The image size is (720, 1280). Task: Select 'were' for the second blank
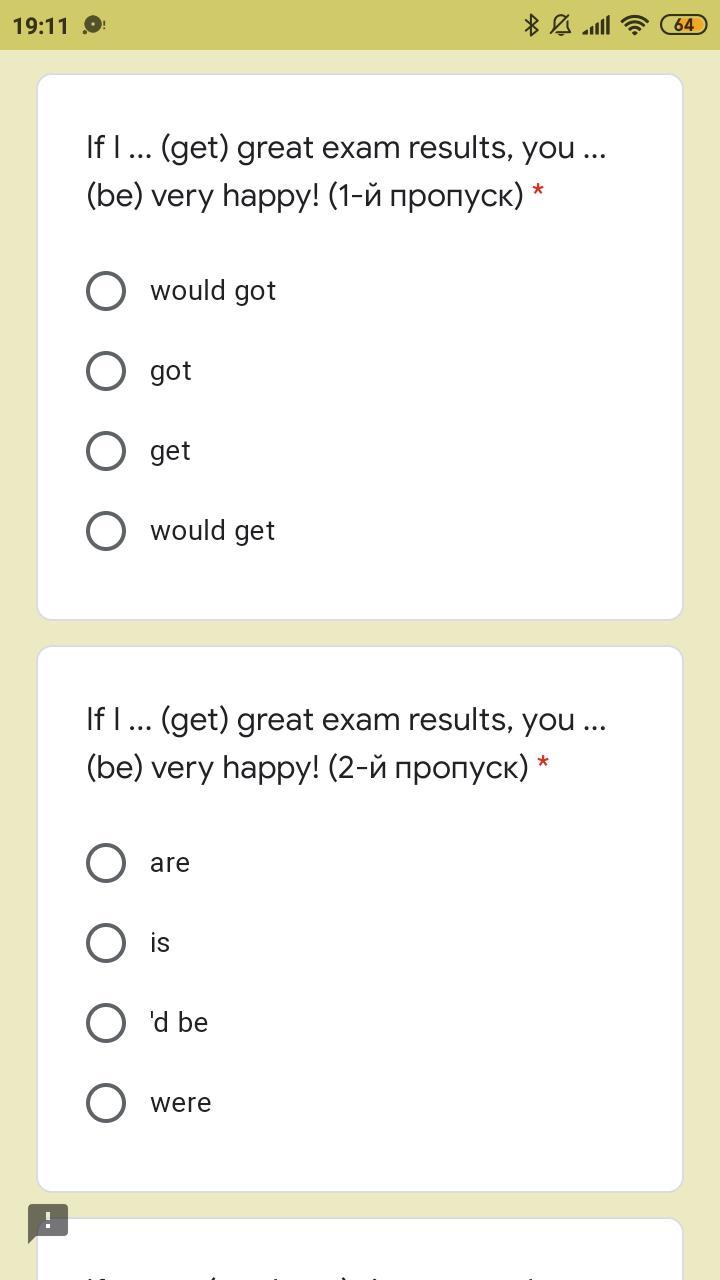106,1103
